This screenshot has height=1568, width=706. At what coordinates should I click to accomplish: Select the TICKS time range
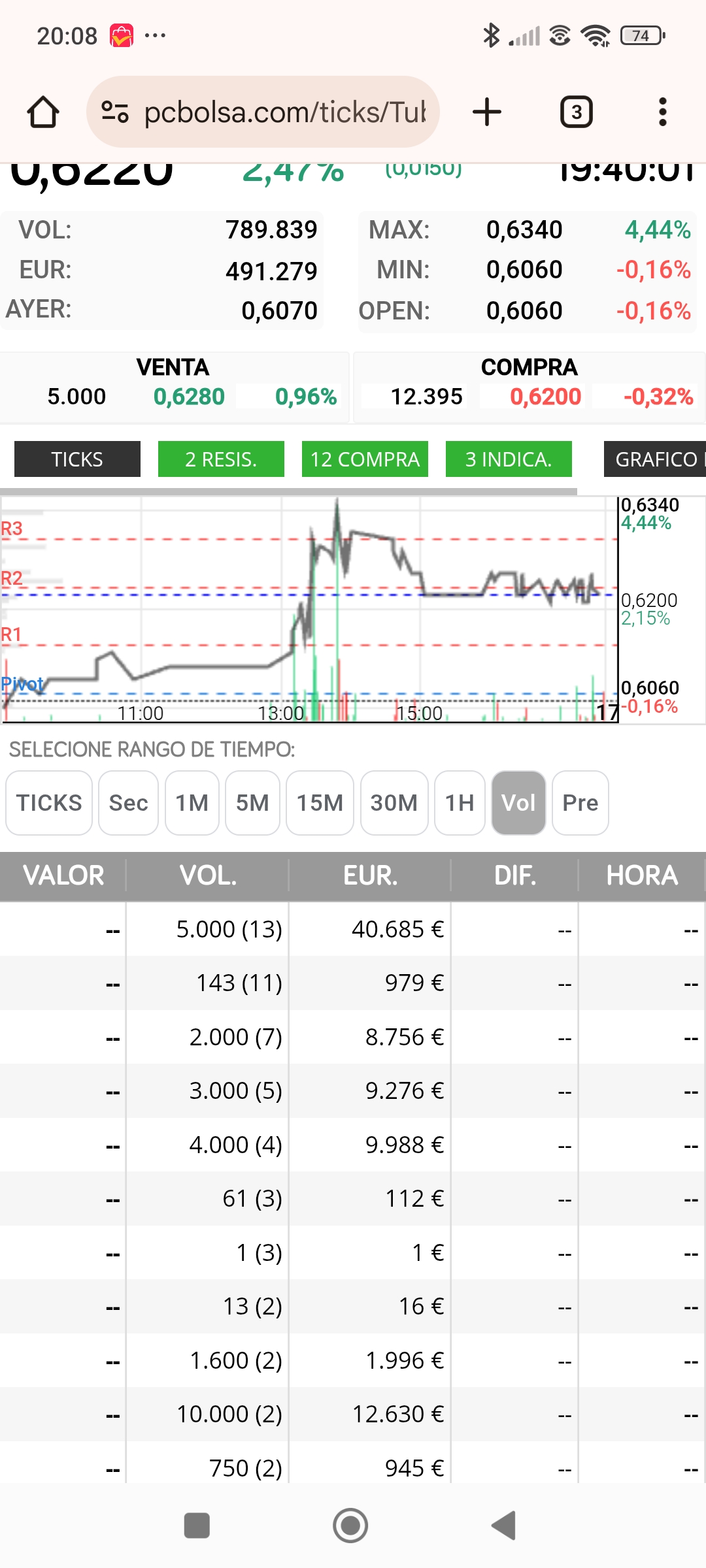[49, 803]
